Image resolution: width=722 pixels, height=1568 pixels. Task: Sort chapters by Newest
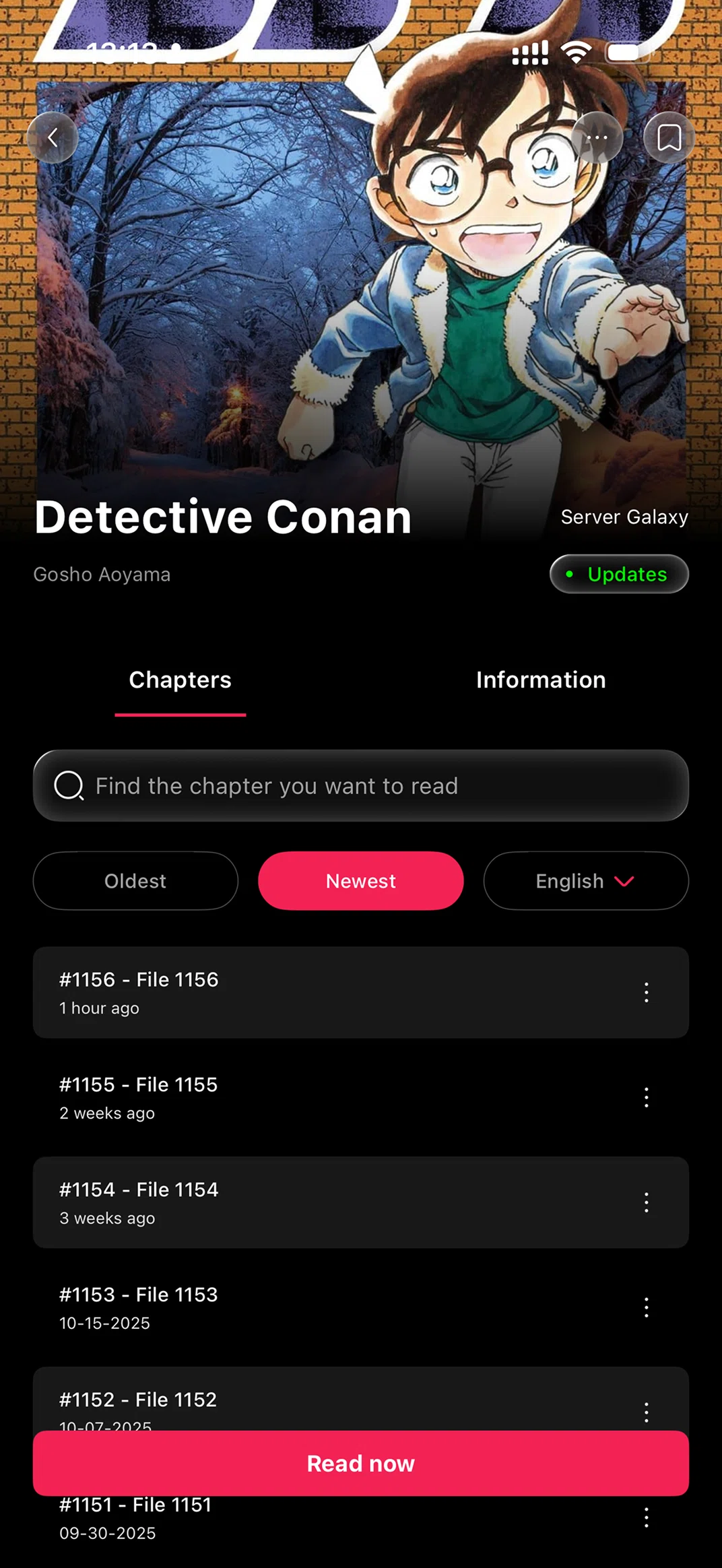[x=361, y=881]
